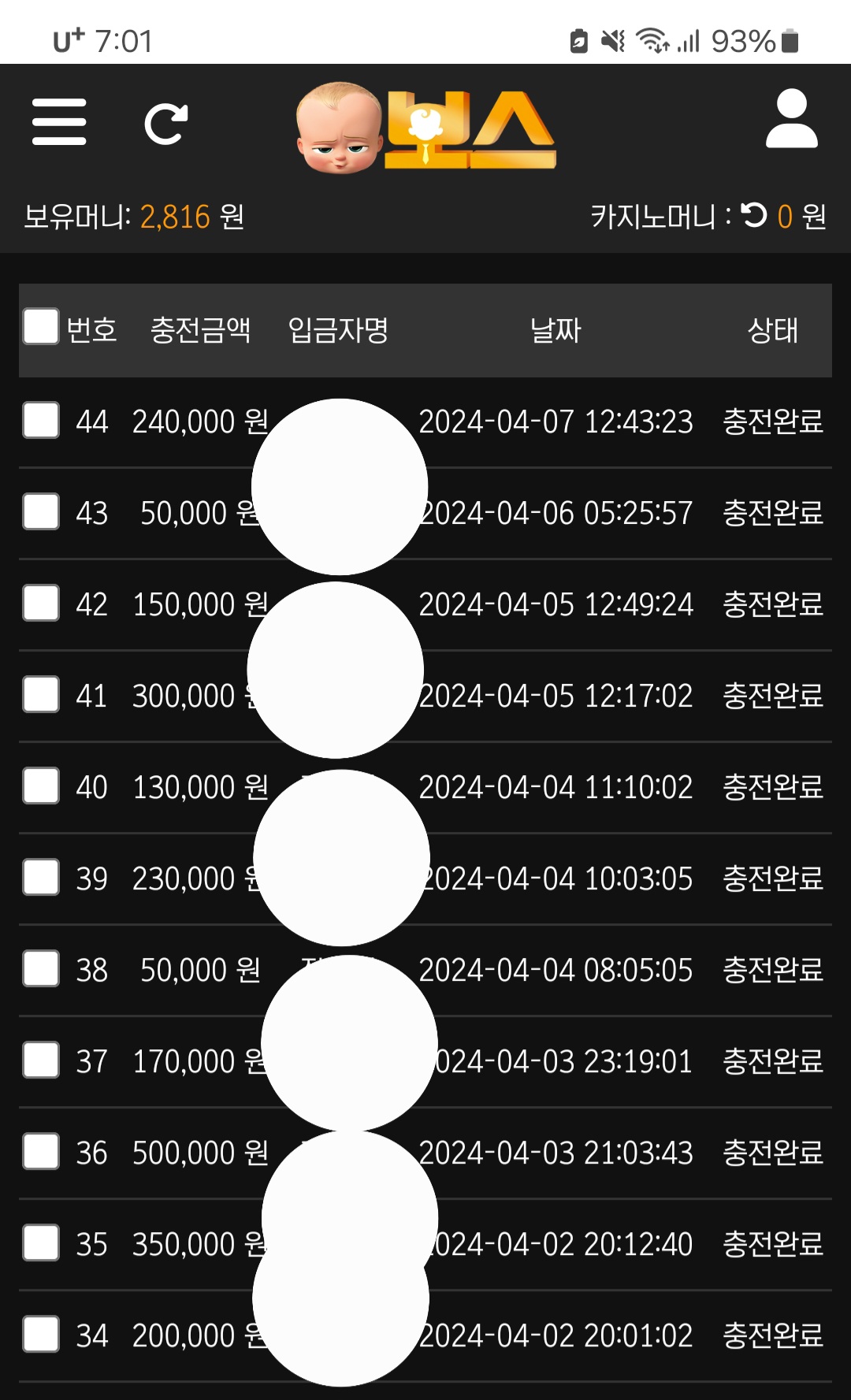Select the checkbox on row 37
This screenshot has width=851, height=1400.
click(41, 1060)
